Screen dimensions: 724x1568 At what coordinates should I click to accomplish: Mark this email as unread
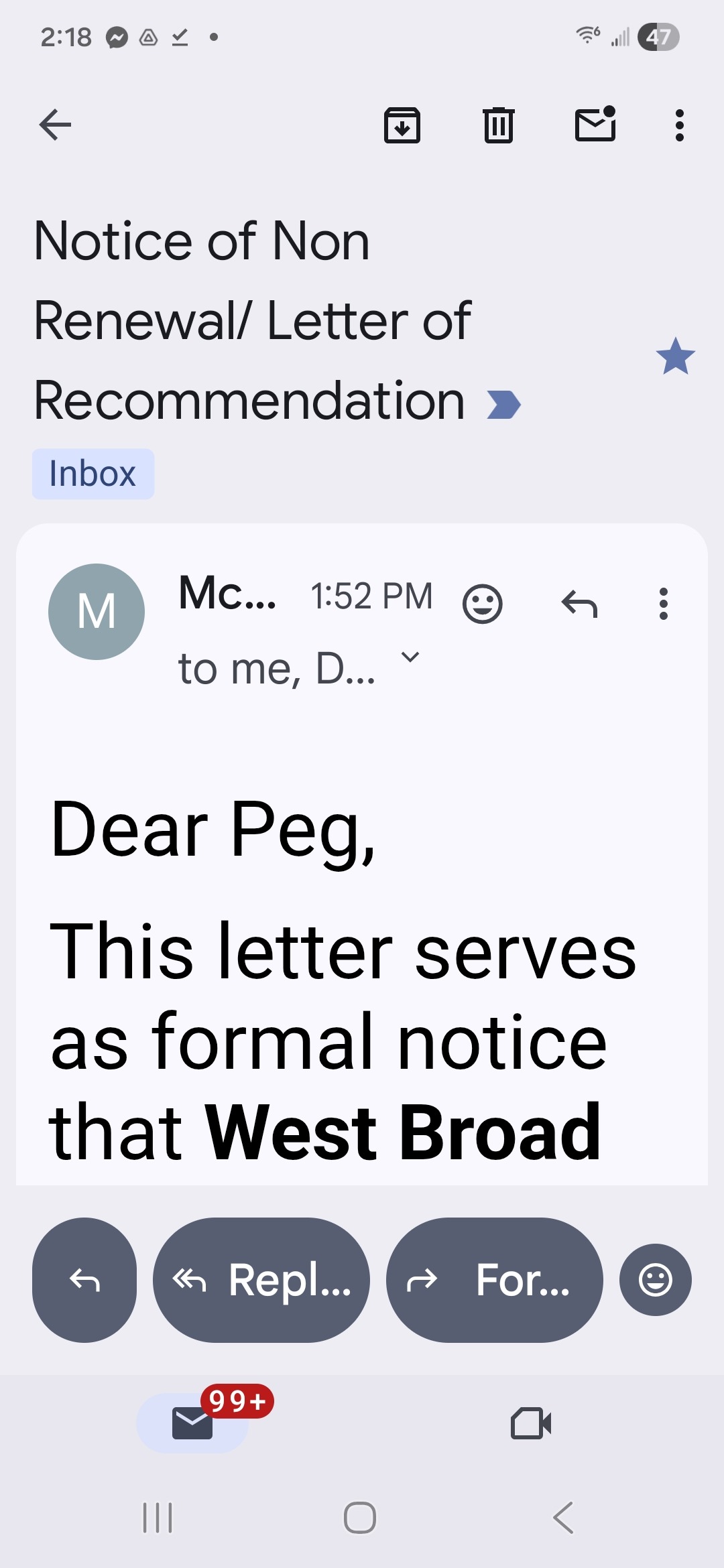[x=595, y=125]
